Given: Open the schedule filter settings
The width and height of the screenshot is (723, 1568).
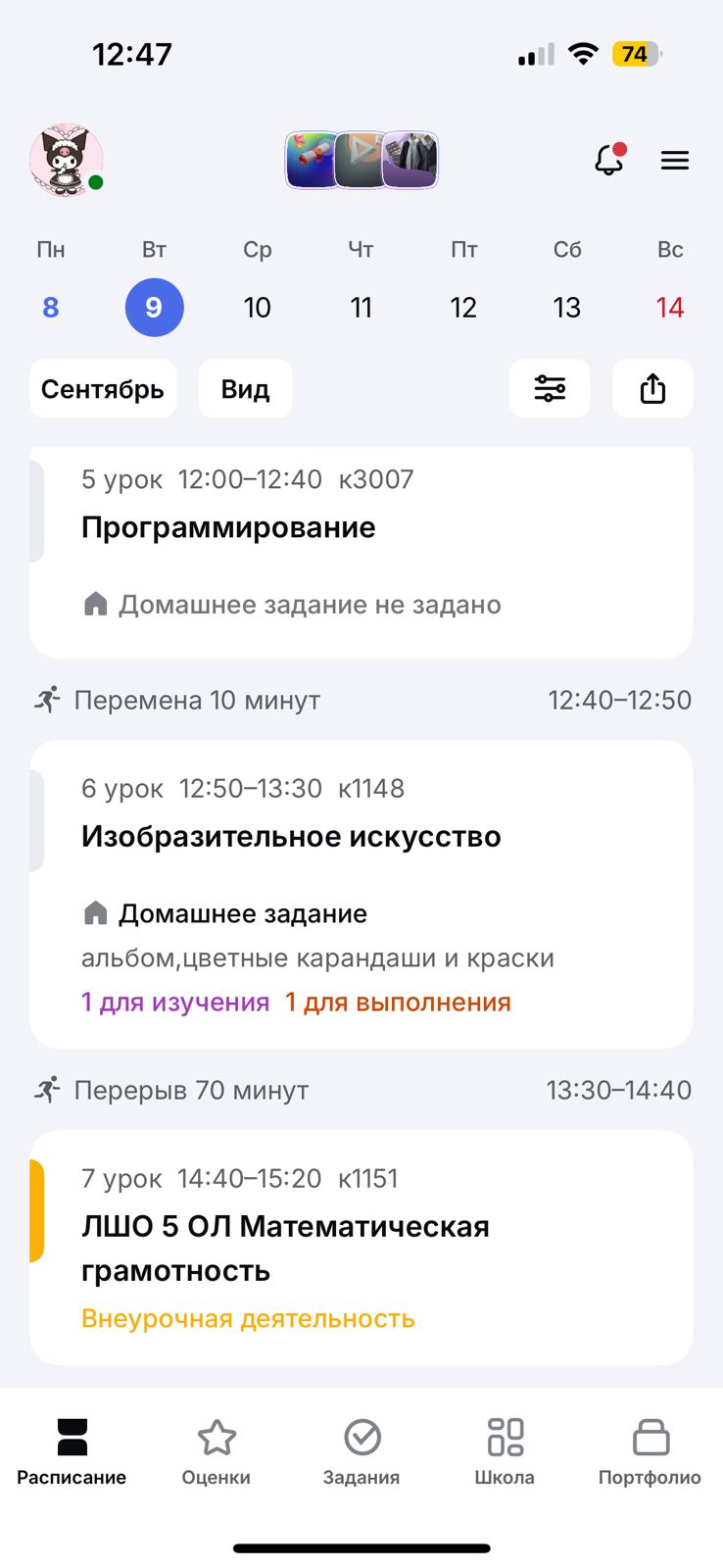Looking at the screenshot, I should [x=550, y=389].
